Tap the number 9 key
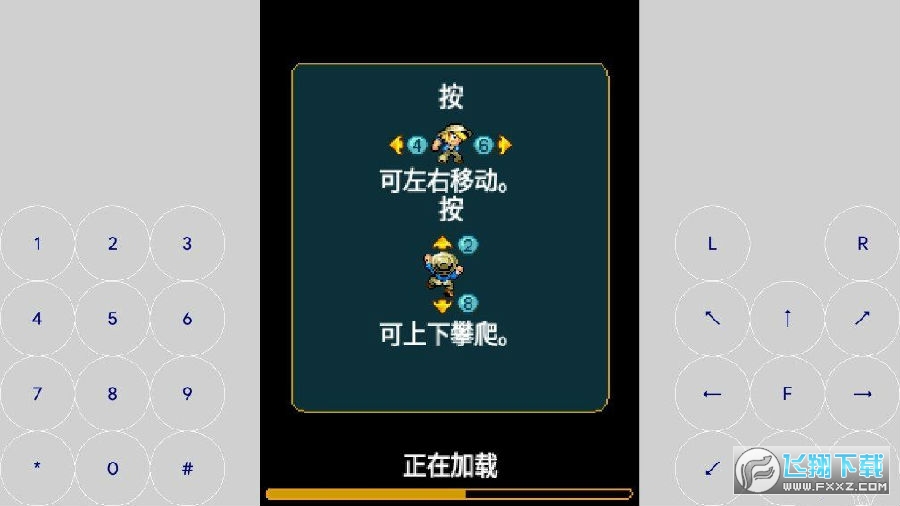Image resolution: width=900 pixels, height=506 pixels. tap(187, 393)
